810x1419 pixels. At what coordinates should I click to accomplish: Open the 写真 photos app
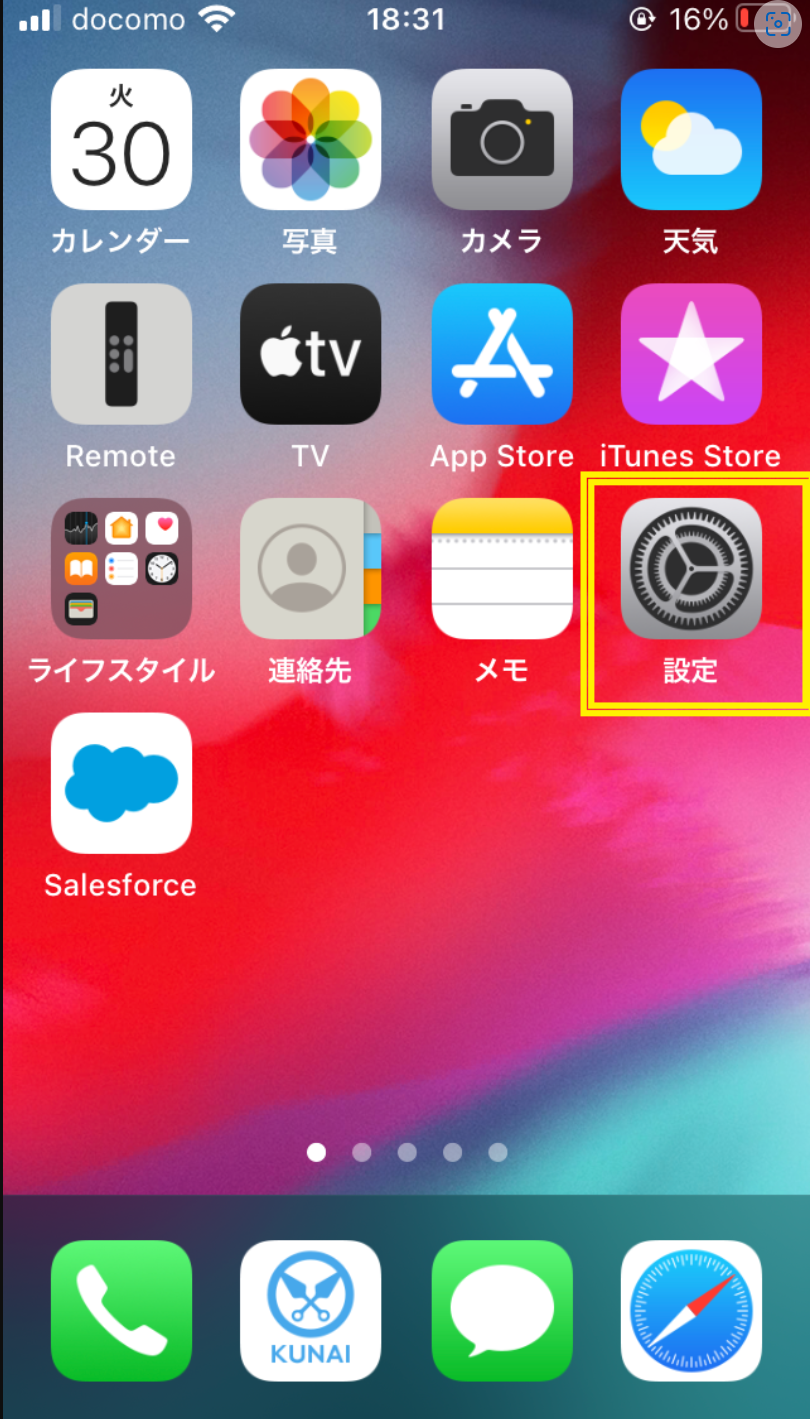pyautogui.click(x=310, y=140)
